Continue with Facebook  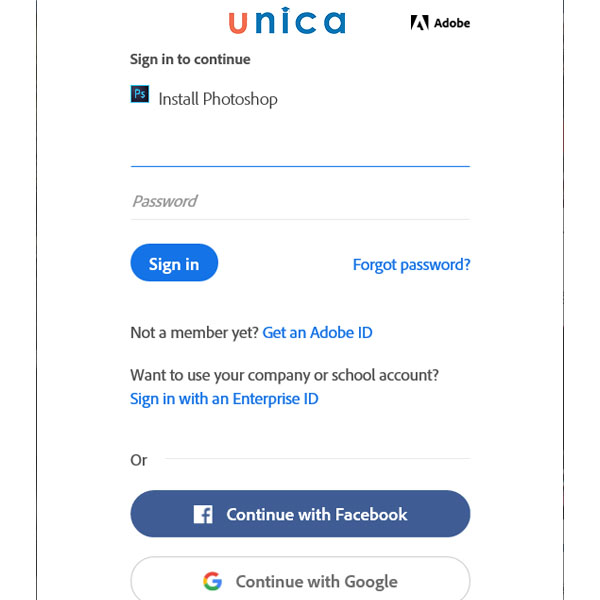coord(300,515)
